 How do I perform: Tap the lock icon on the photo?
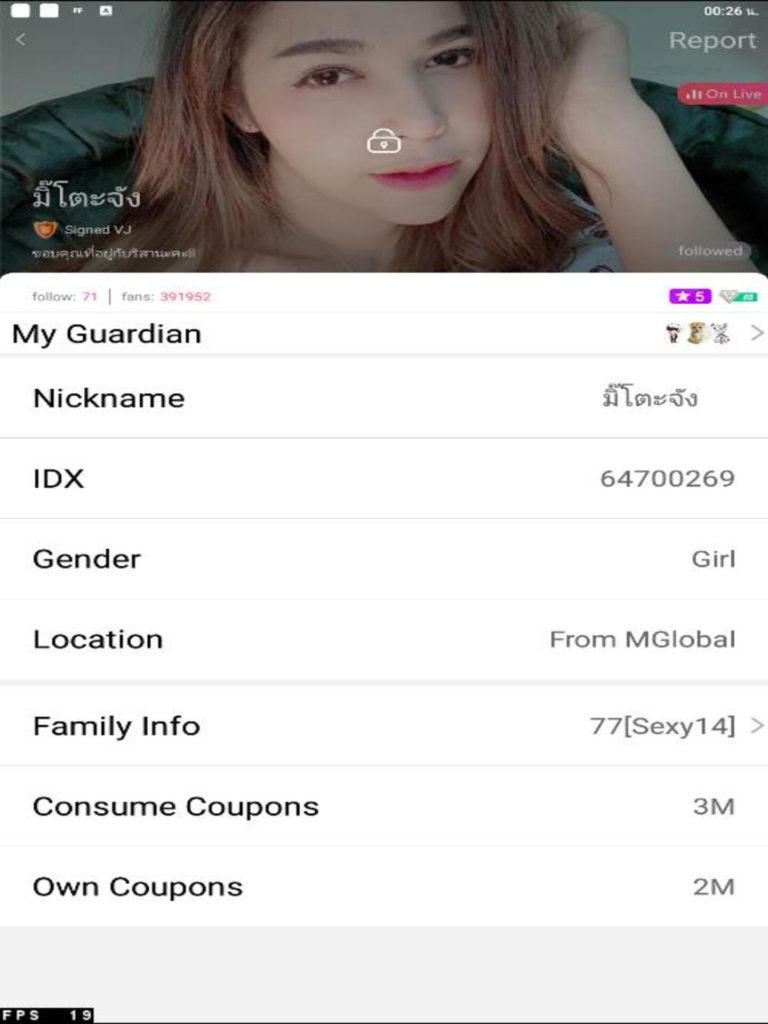click(383, 142)
